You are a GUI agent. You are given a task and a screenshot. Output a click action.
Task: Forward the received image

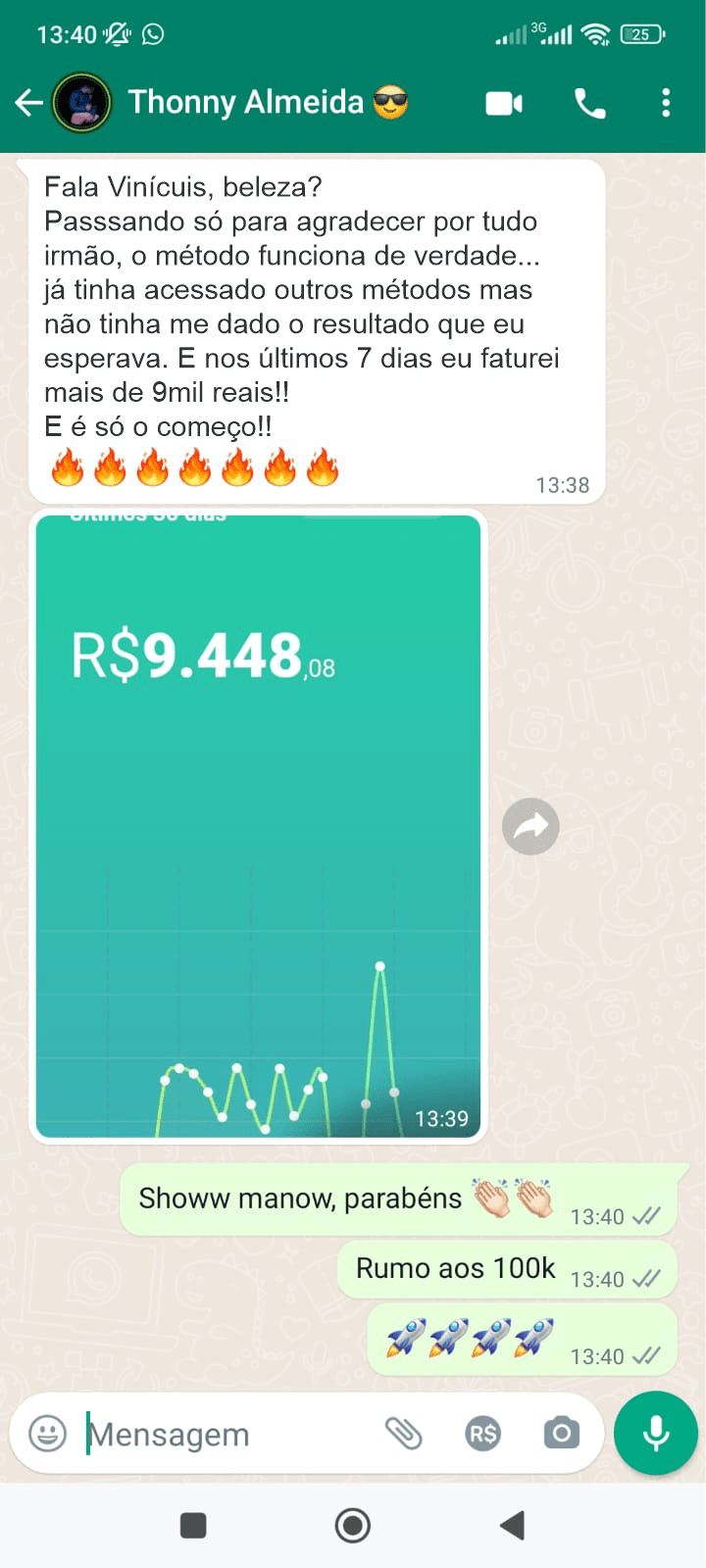click(530, 827)
